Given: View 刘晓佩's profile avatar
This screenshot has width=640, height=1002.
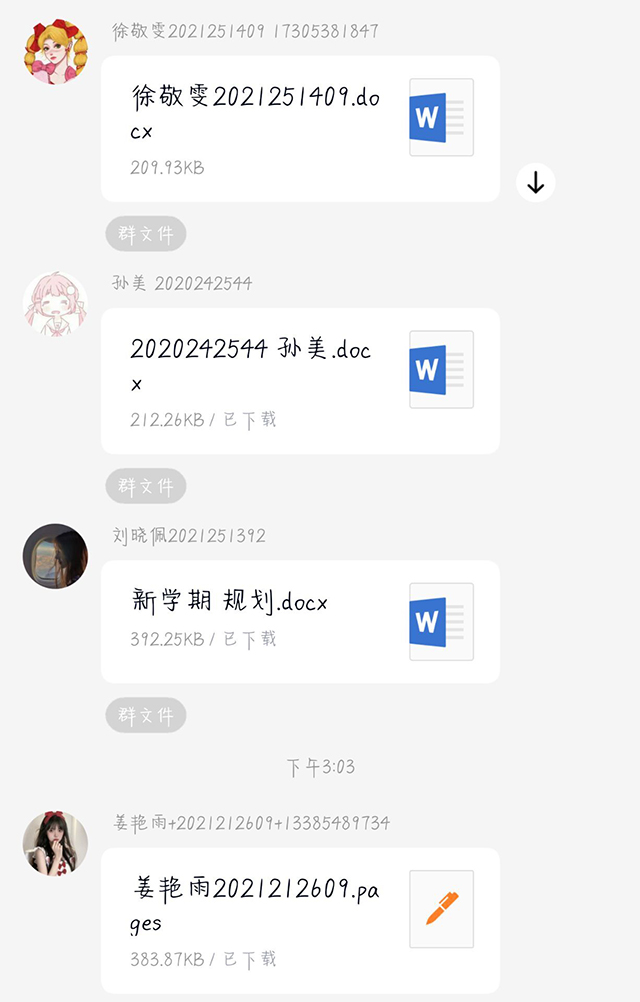Looking at the screenshot, I should [x=55, y=556].
